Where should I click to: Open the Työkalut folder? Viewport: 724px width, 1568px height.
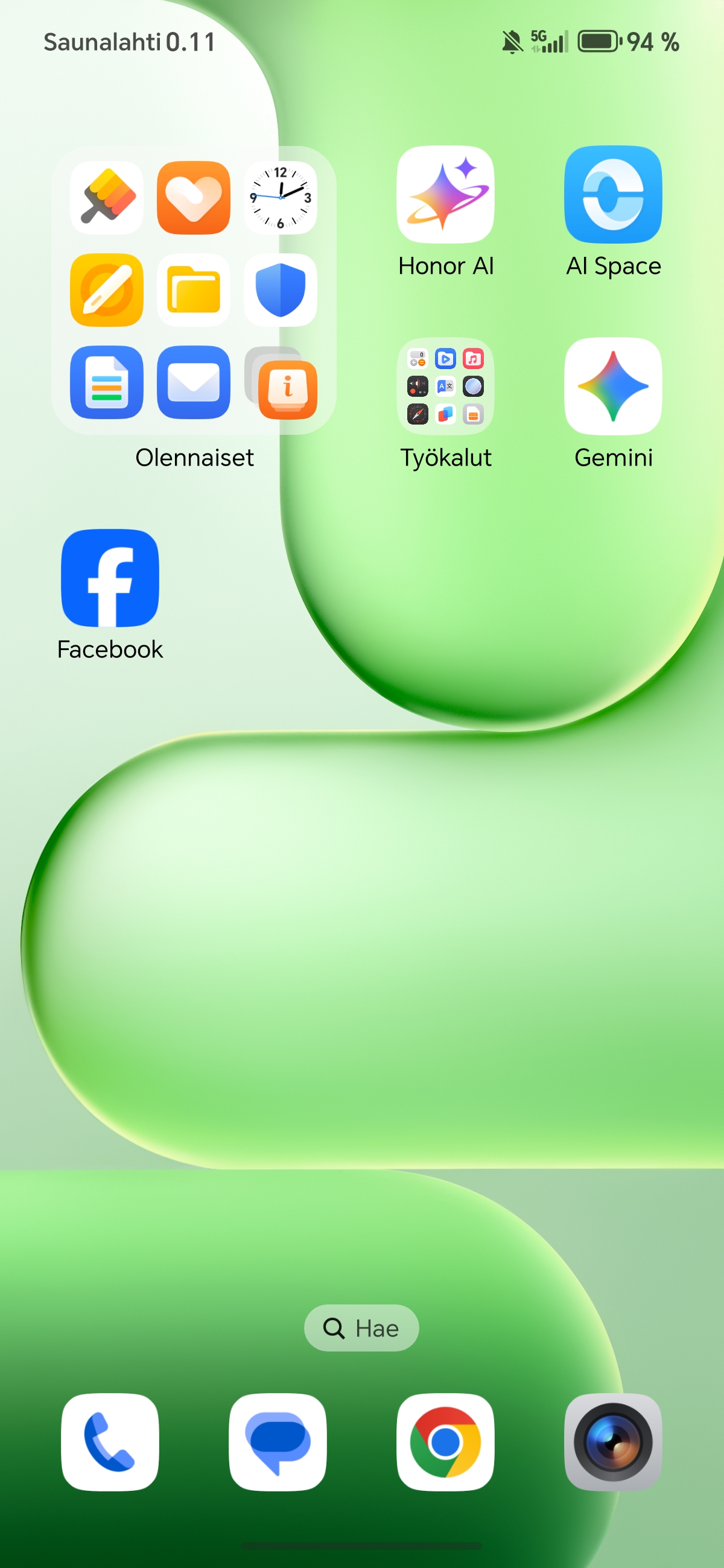(445, 386)
